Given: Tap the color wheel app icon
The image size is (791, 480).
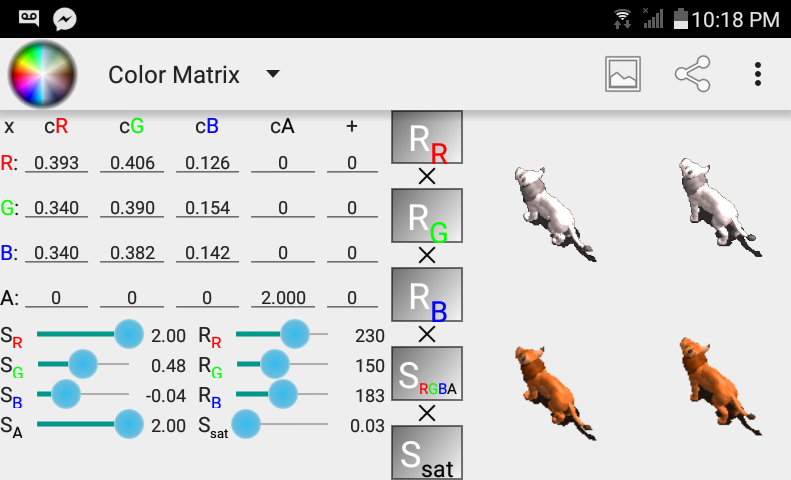Looking at the screenshot, I should click(43, 74).
